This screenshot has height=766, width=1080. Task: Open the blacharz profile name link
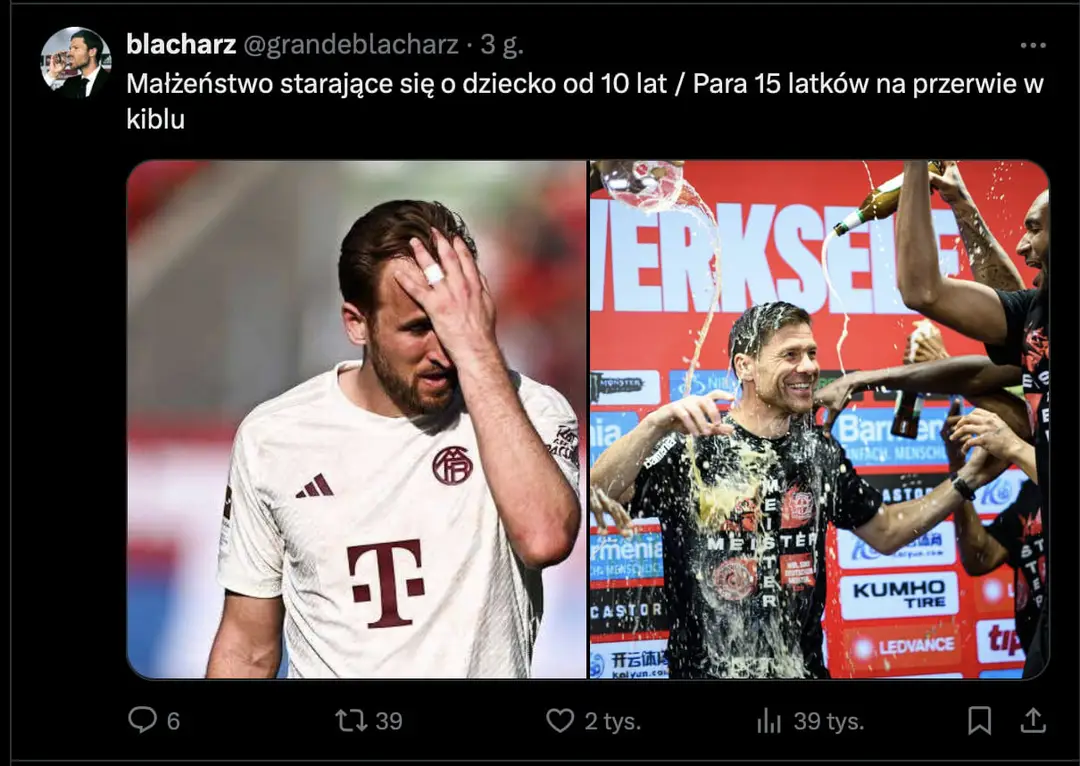pyautogui.click(x=181, y=44)
